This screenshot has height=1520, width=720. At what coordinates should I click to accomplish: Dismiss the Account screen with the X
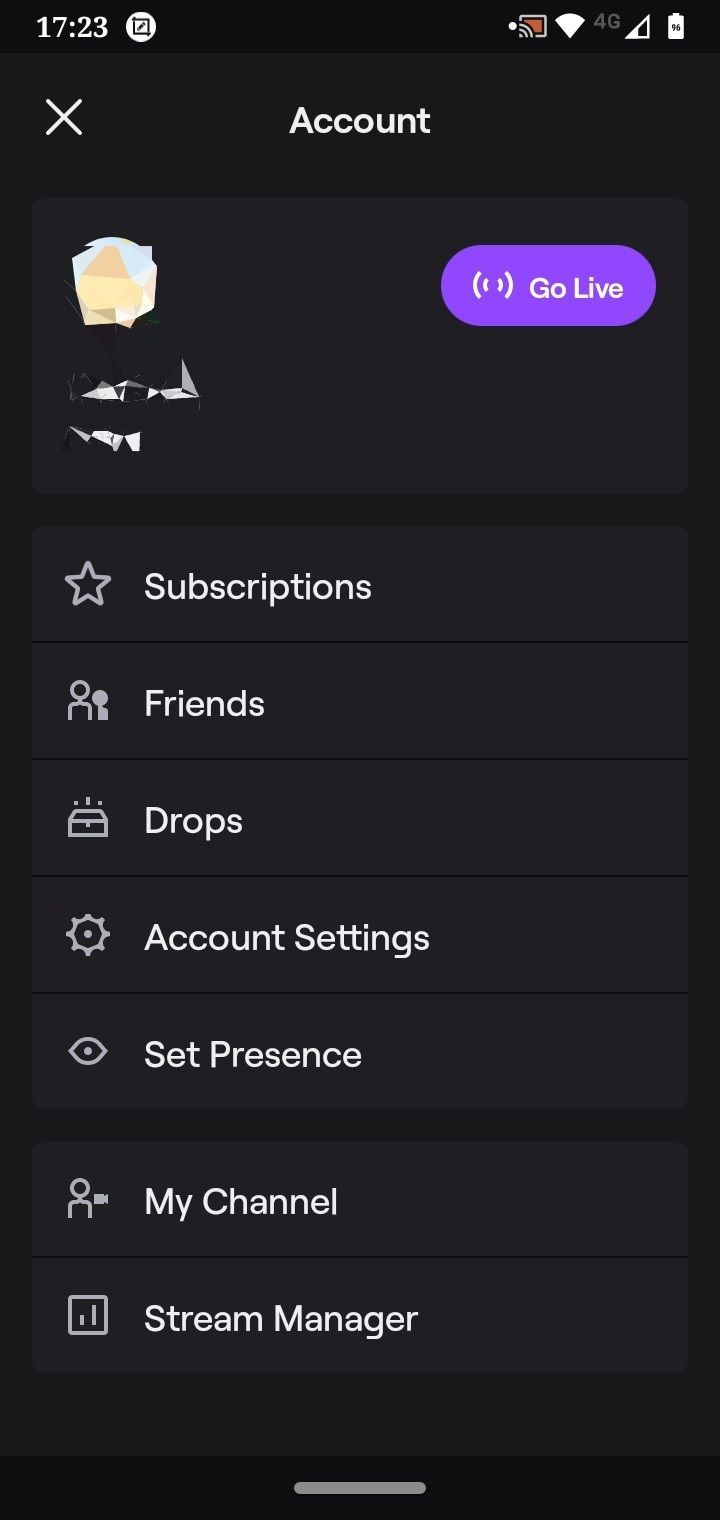63,117
